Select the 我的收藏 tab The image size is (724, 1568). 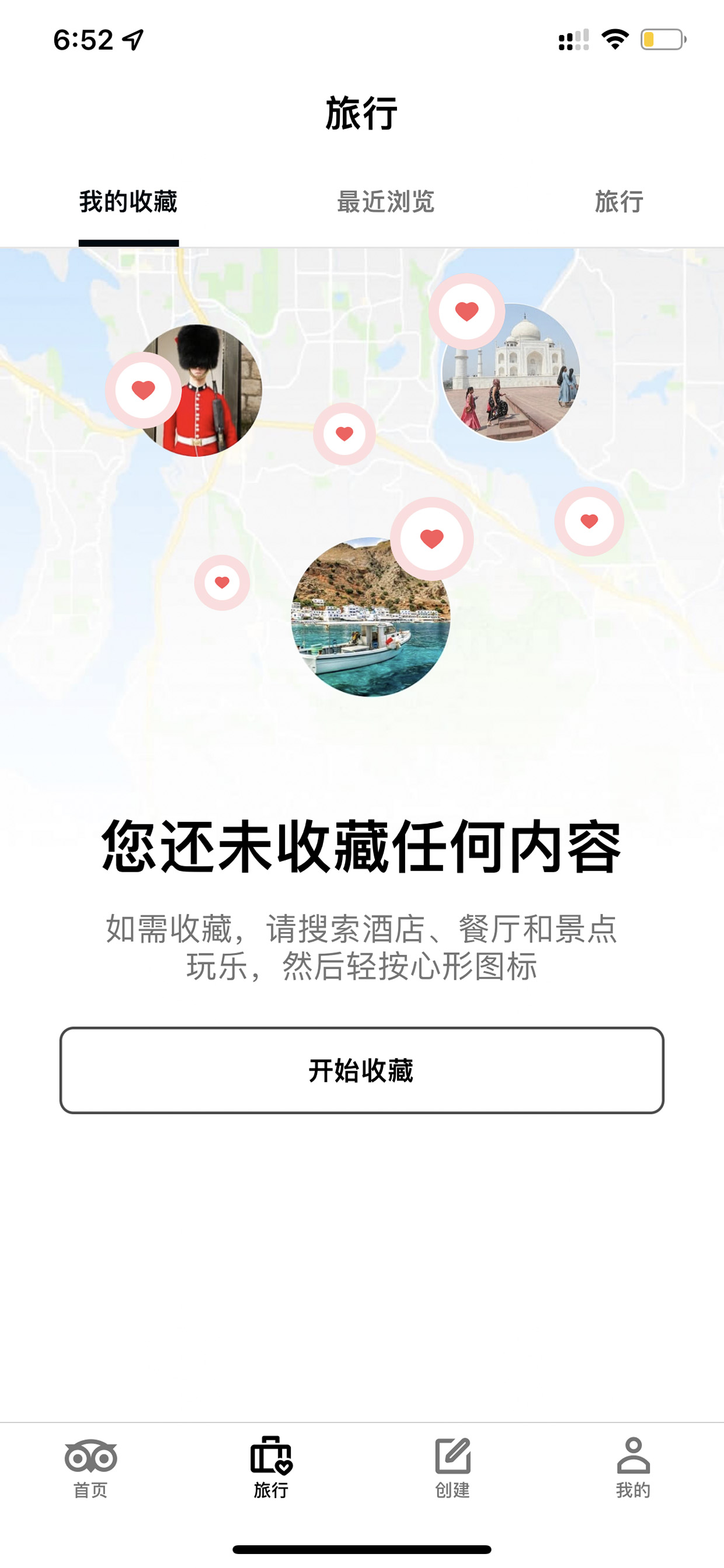pyautogui.click(x=128, y=202)
